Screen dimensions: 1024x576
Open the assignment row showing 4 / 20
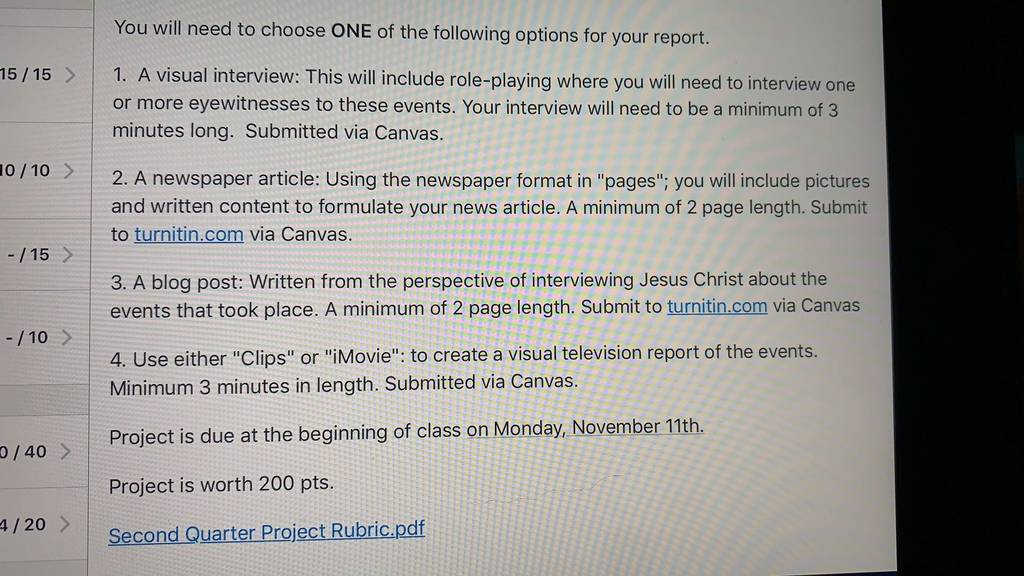(x=43, y=524)
